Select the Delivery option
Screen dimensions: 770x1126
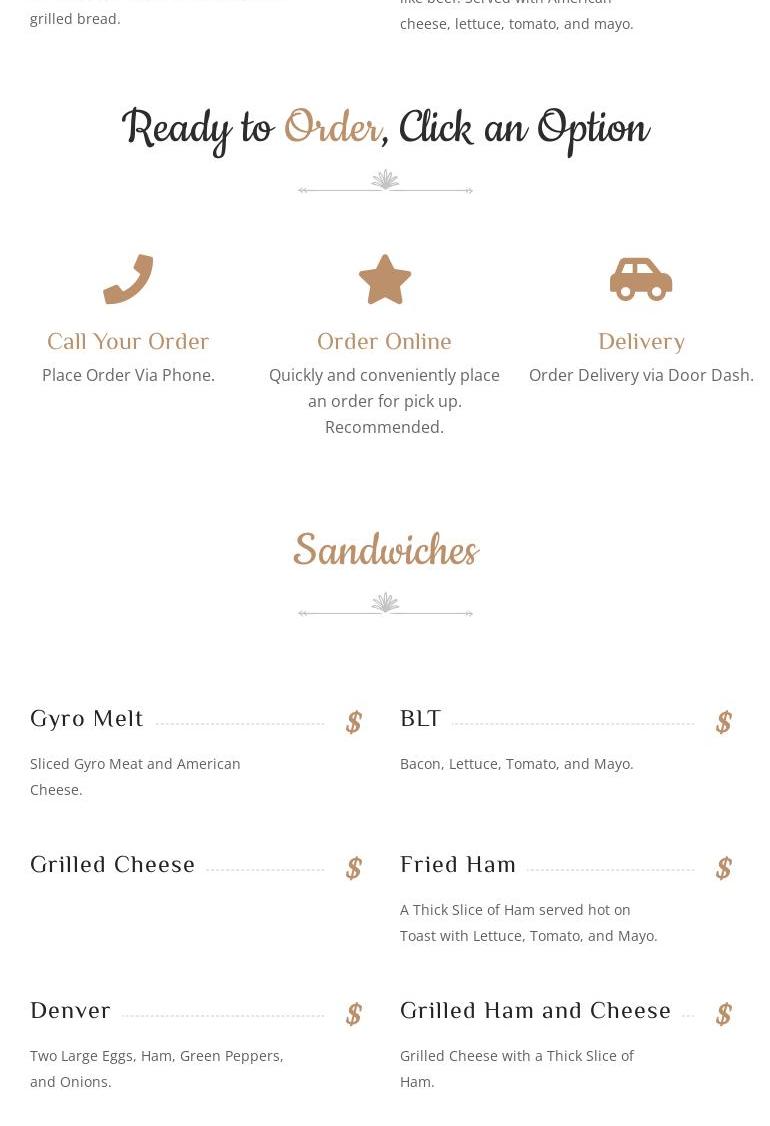(641, 341)
